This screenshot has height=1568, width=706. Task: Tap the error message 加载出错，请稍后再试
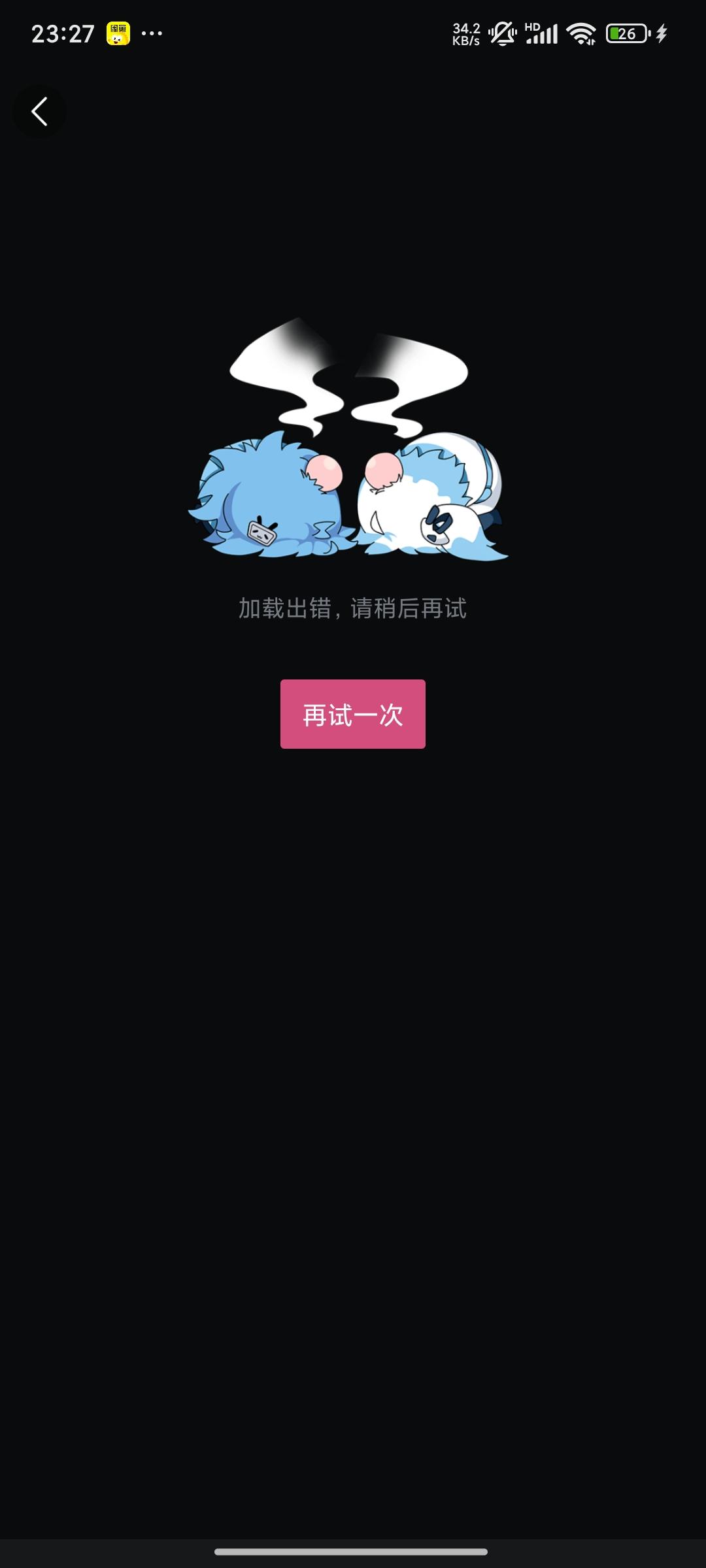pos(353,608)
